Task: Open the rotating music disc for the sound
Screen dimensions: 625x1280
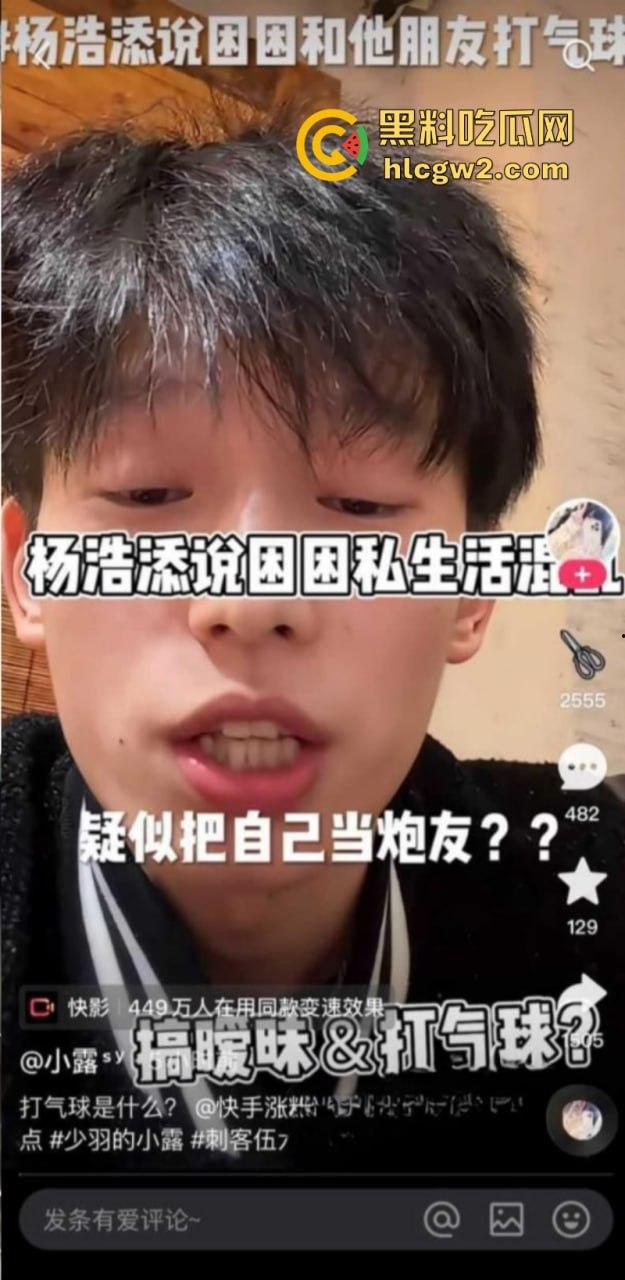Action: tap(580, 1120)
